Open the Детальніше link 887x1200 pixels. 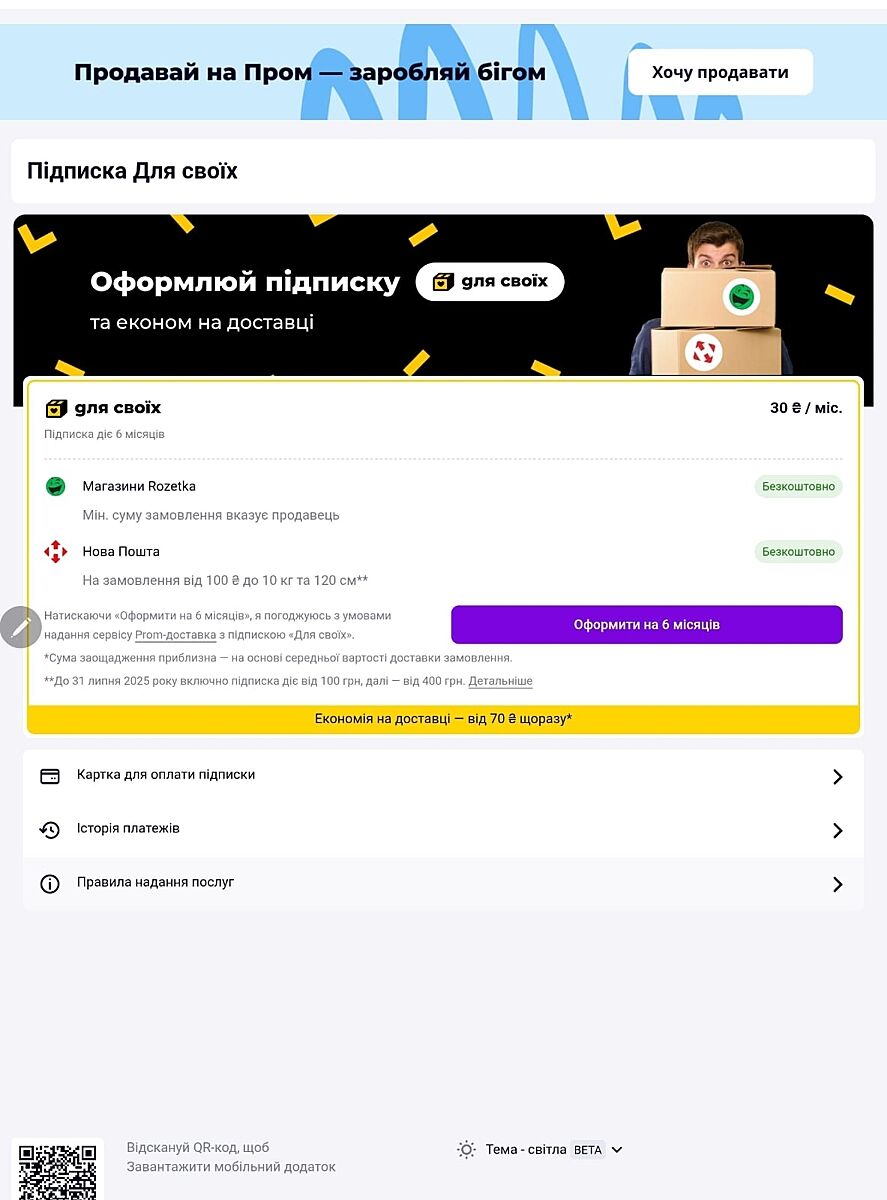coord(500,681)
